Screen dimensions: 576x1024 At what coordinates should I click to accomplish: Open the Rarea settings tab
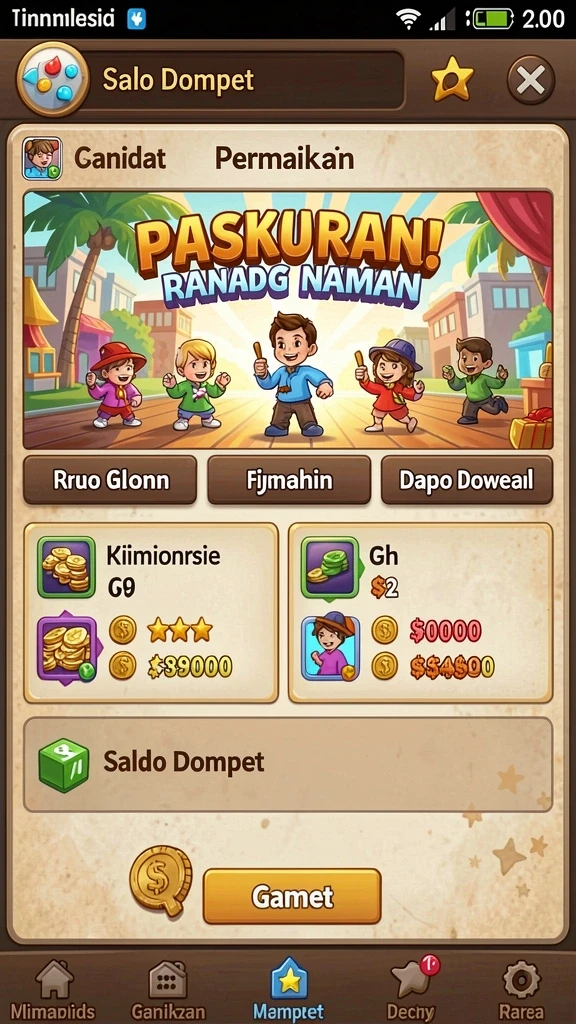522,989
